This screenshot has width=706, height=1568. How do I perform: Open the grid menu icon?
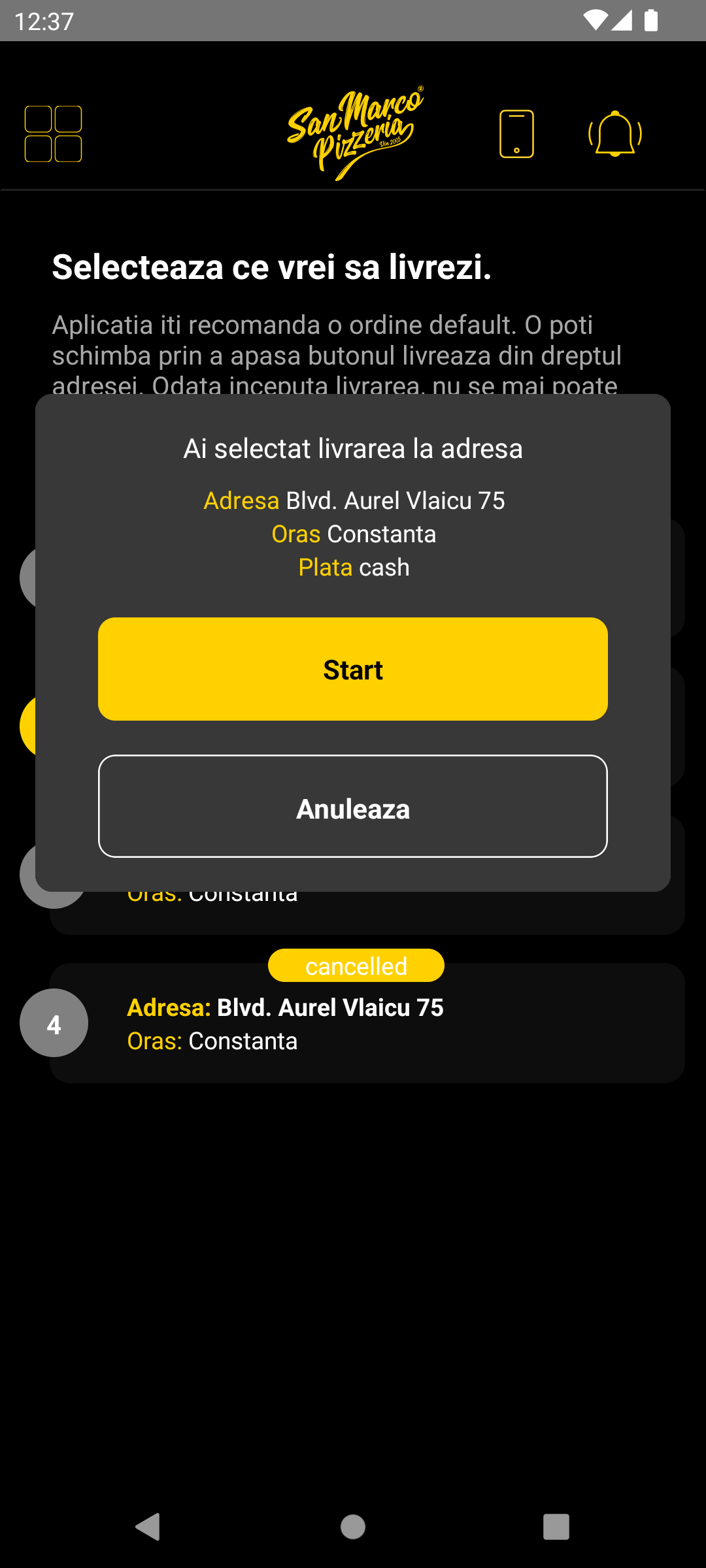click(53, 134)
